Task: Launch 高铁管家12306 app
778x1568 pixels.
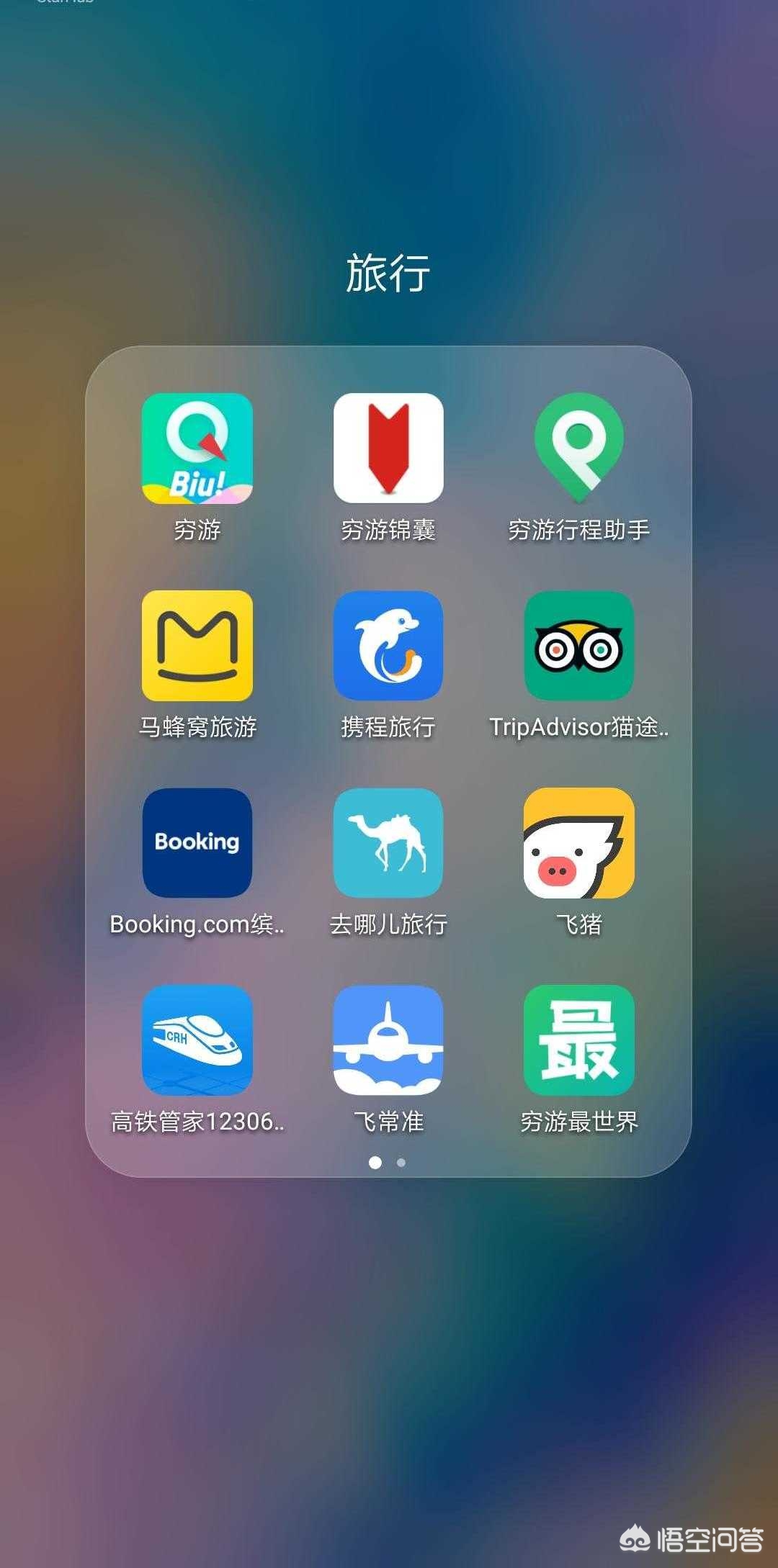Action: coord(197,1040)
